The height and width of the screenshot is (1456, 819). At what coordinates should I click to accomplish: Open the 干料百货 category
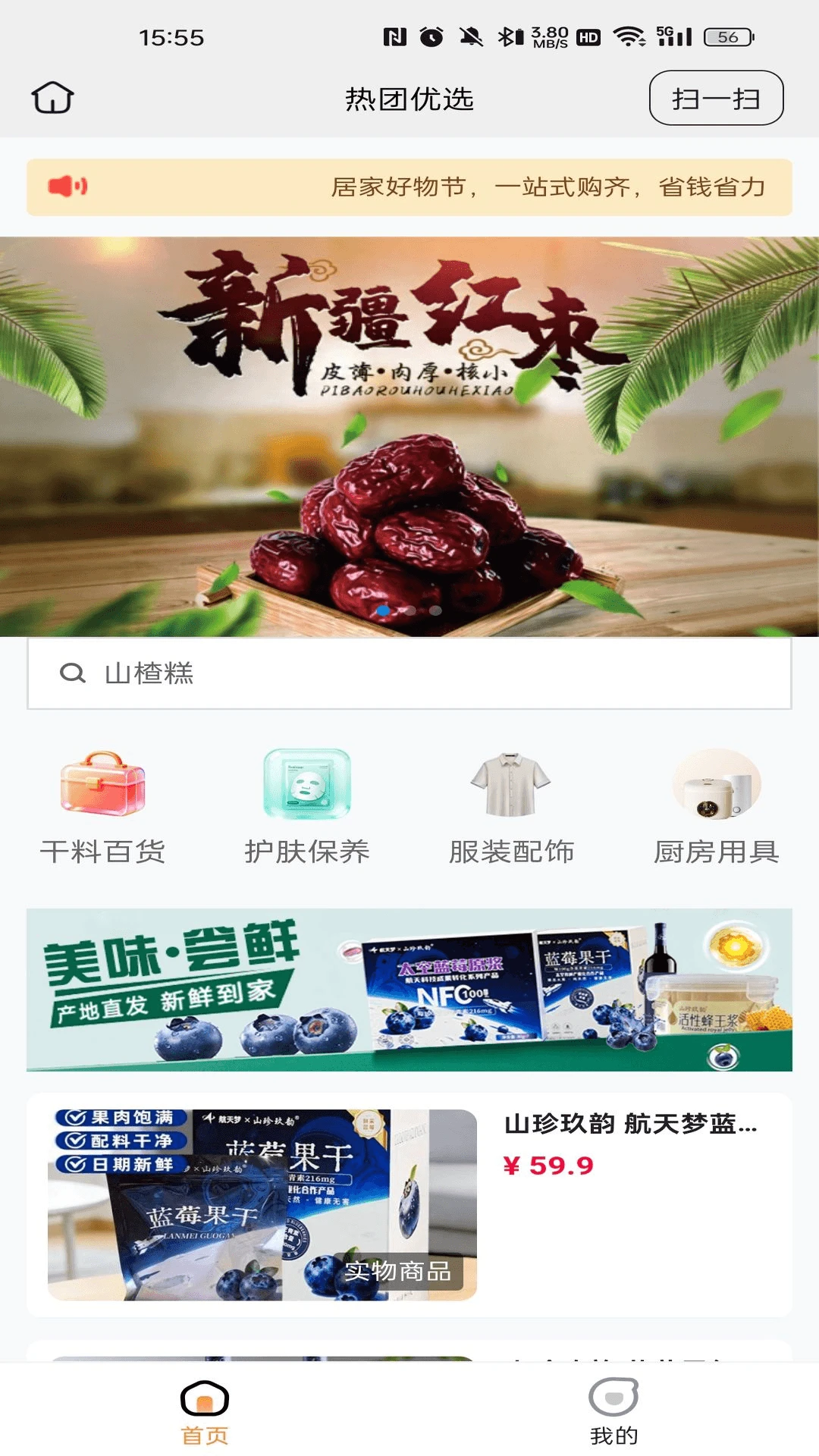102,808
